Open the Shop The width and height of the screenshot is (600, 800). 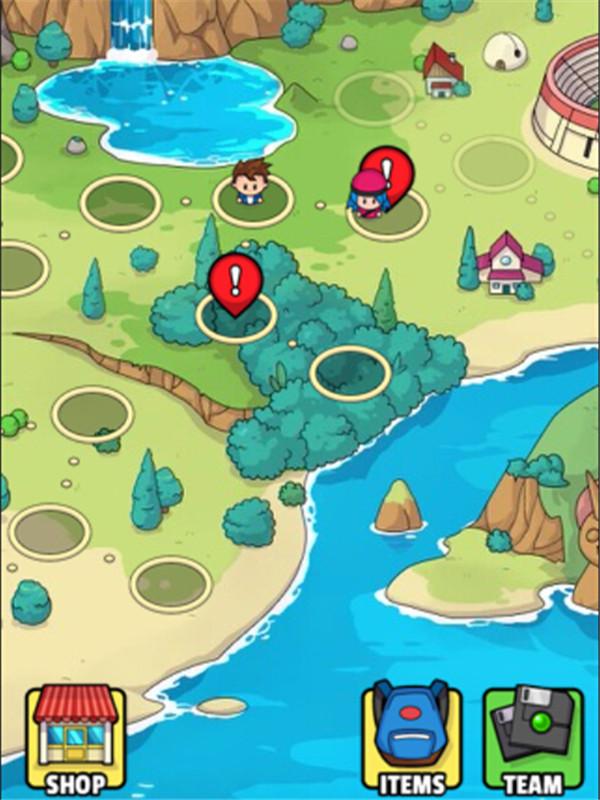pyautogui.click(x=75, y=738)
